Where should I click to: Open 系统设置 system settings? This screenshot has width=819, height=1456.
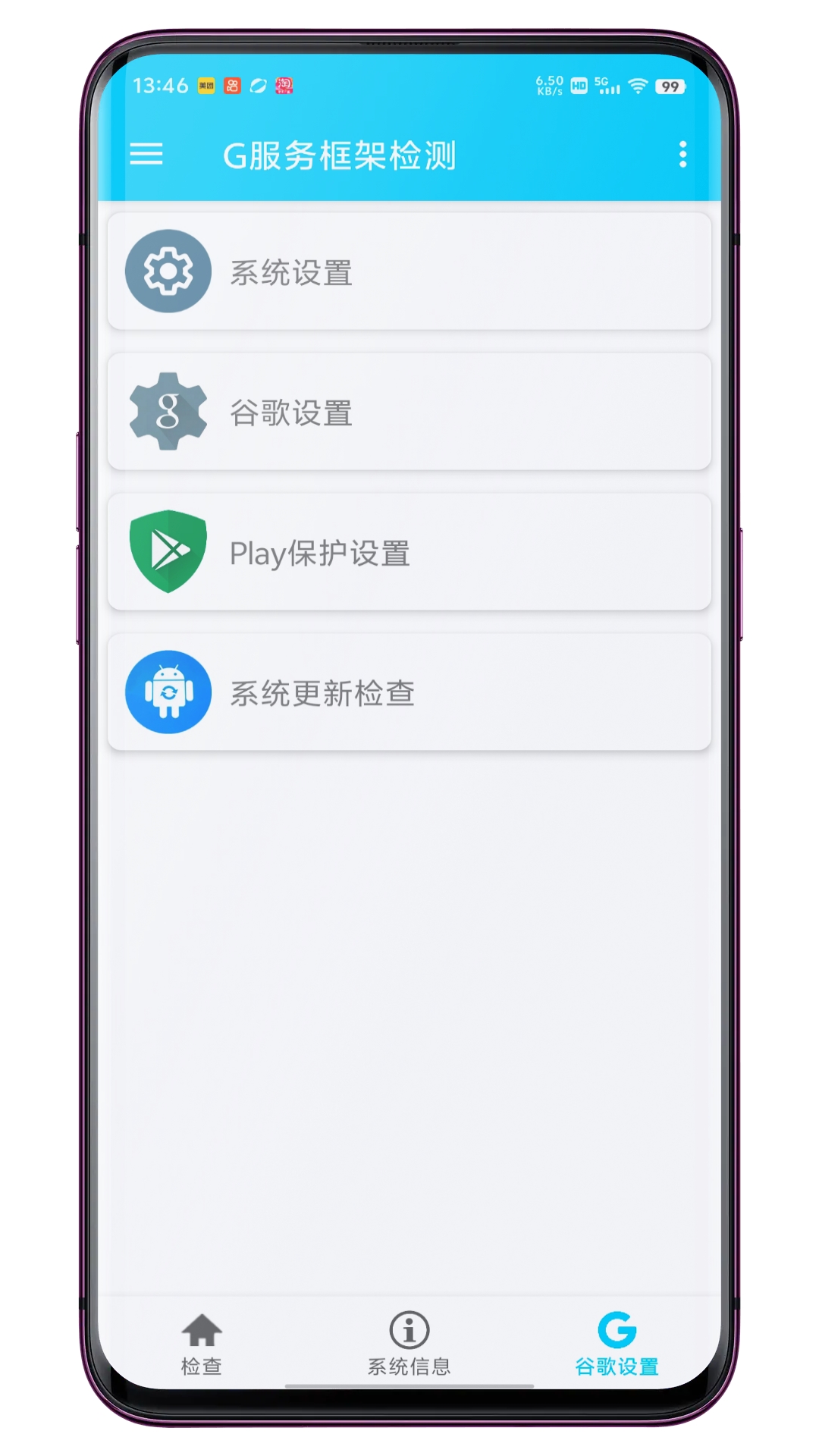click(x=409, y=271)
